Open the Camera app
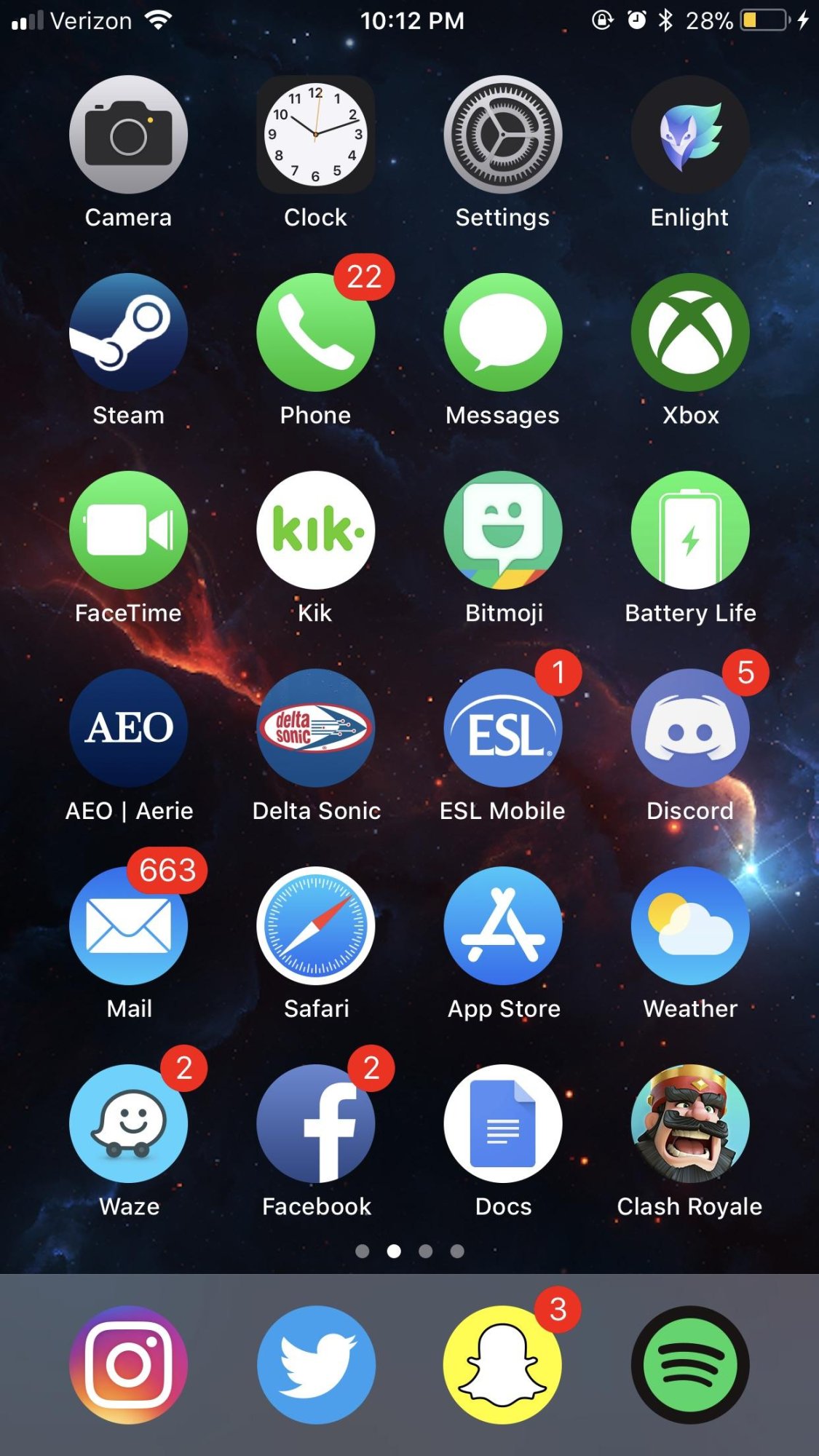This screenshot has height=1456, width=819. [128, 135]
